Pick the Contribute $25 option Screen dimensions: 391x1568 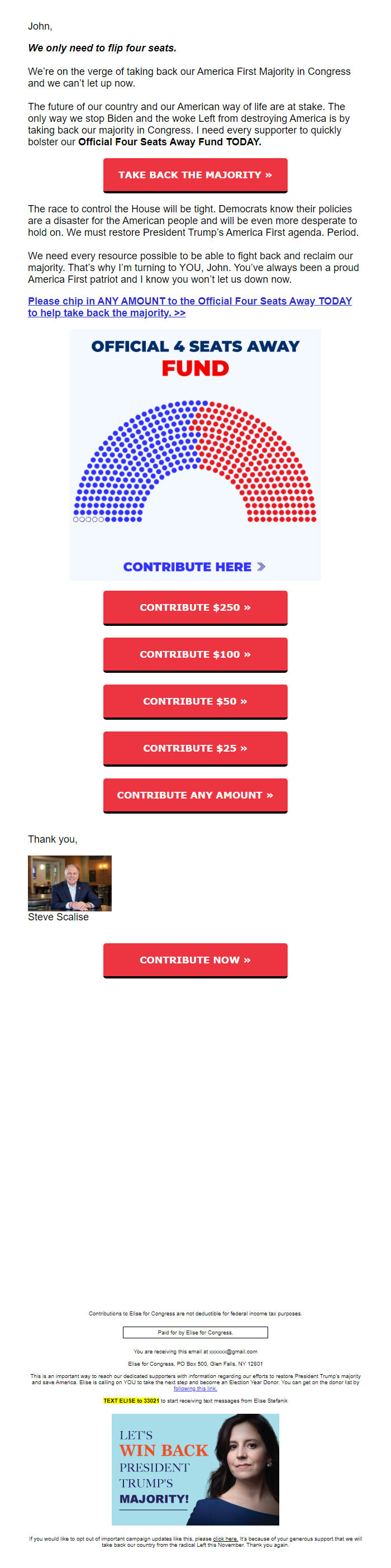[x=194, y=748]
